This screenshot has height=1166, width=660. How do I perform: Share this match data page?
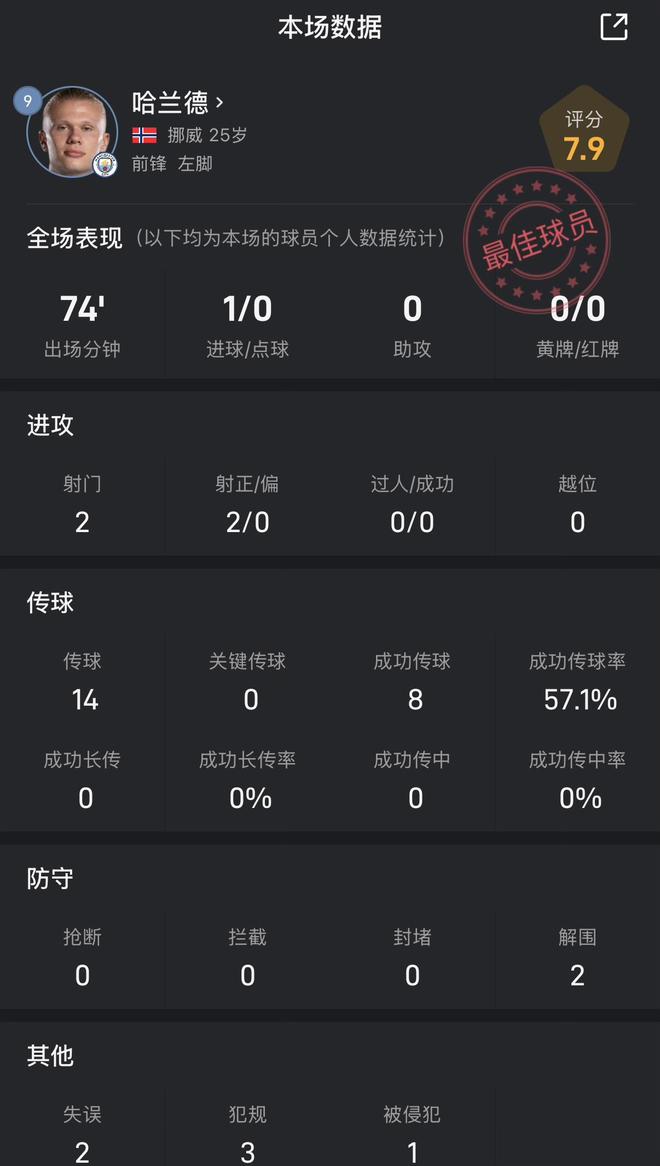click(613, 27)
